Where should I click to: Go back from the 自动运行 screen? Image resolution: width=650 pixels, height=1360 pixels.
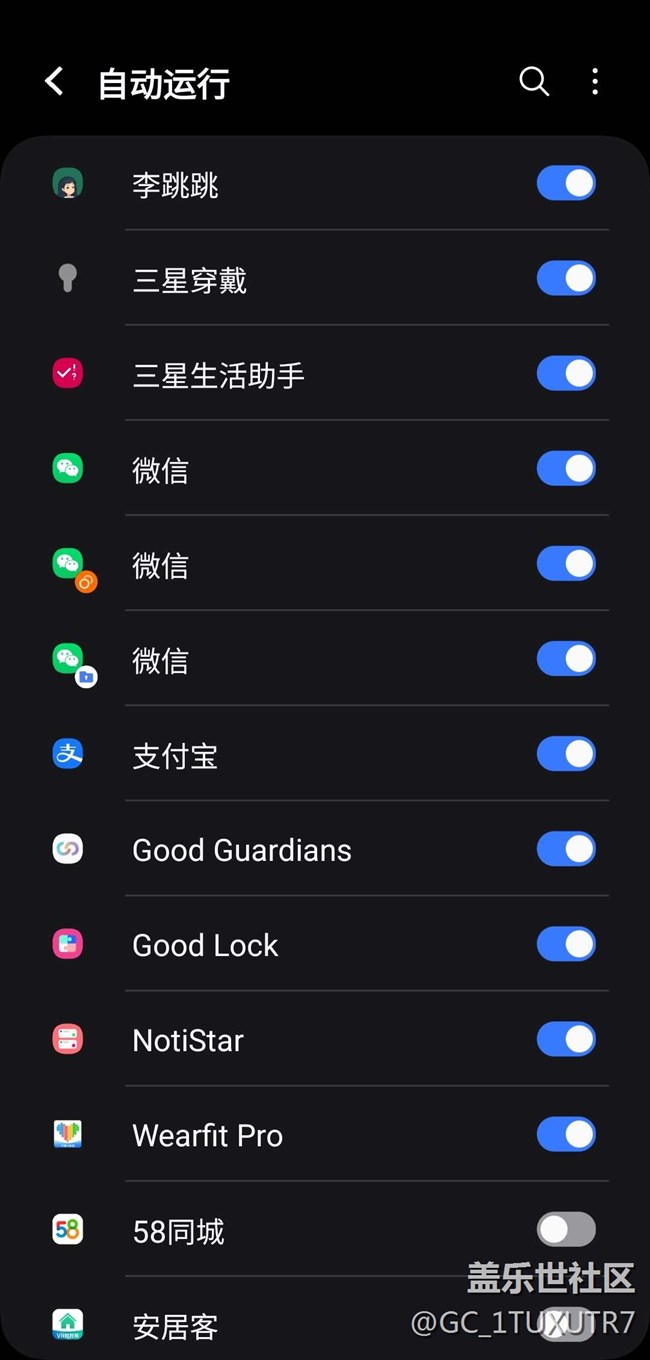54,82
